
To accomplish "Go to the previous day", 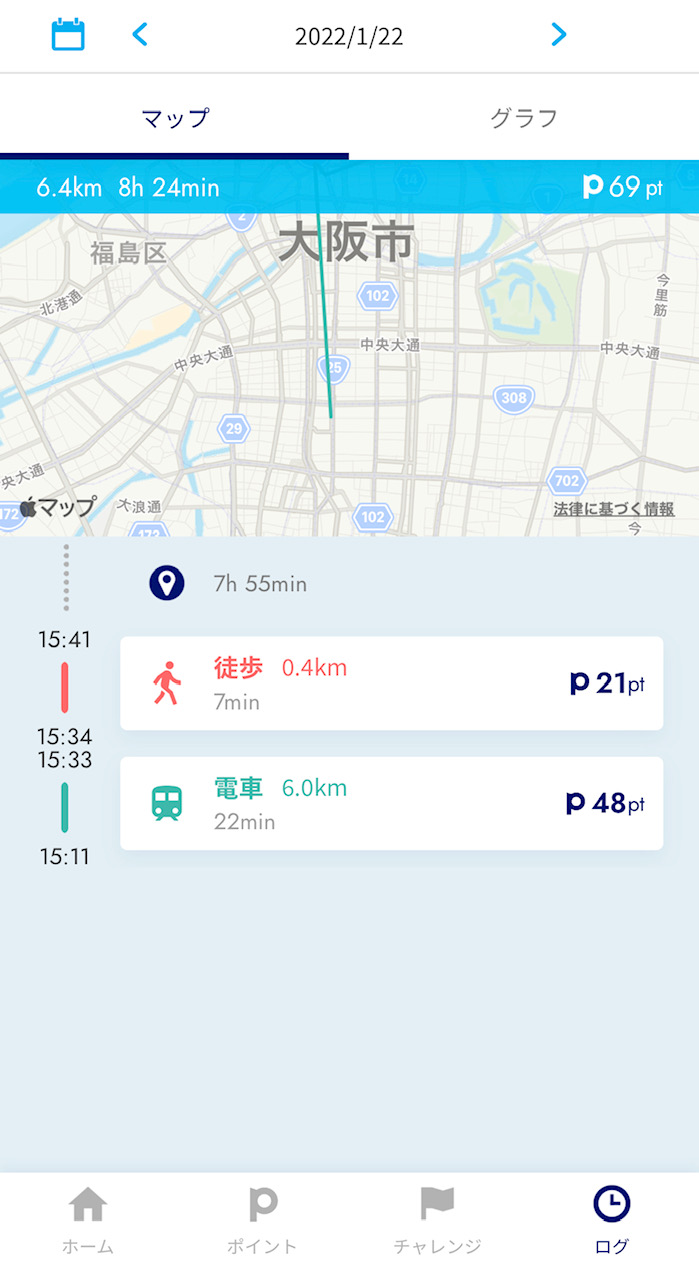I will pyautogui.click(x=140, y=36).
